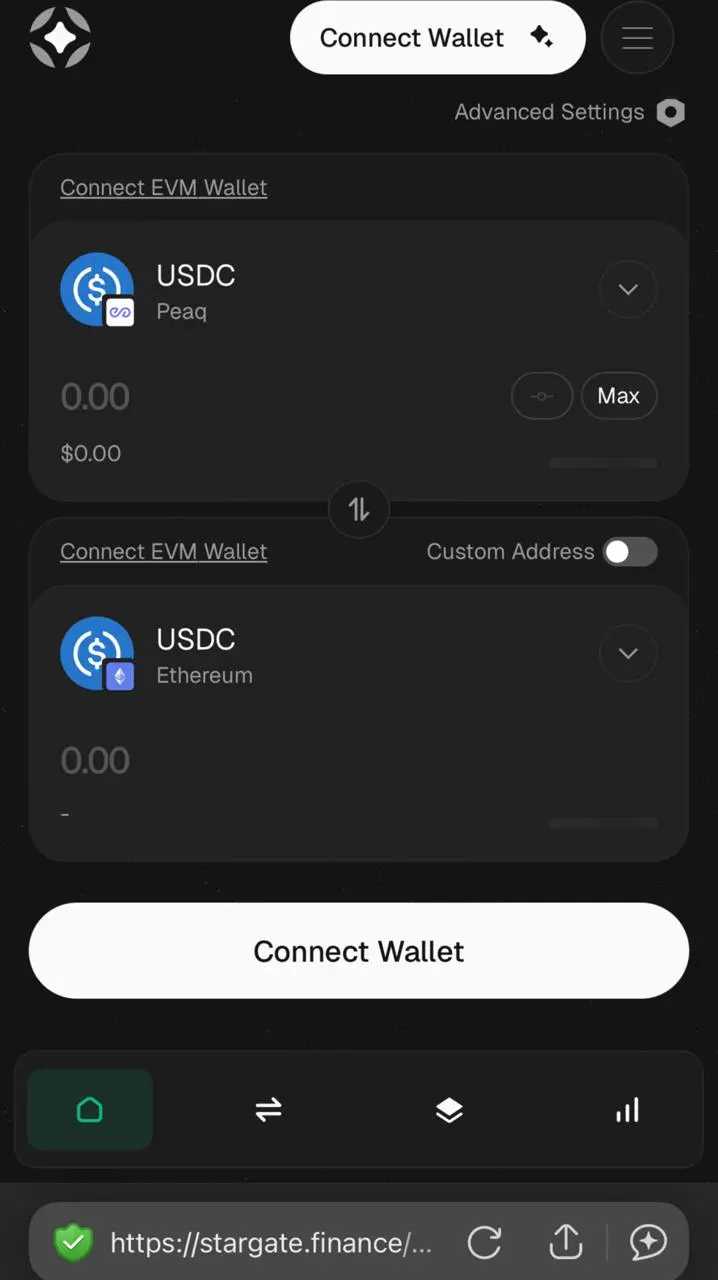718x1280 pixels.
Task: Switch to the bar chart stats tab
Action: (627, 1110)
